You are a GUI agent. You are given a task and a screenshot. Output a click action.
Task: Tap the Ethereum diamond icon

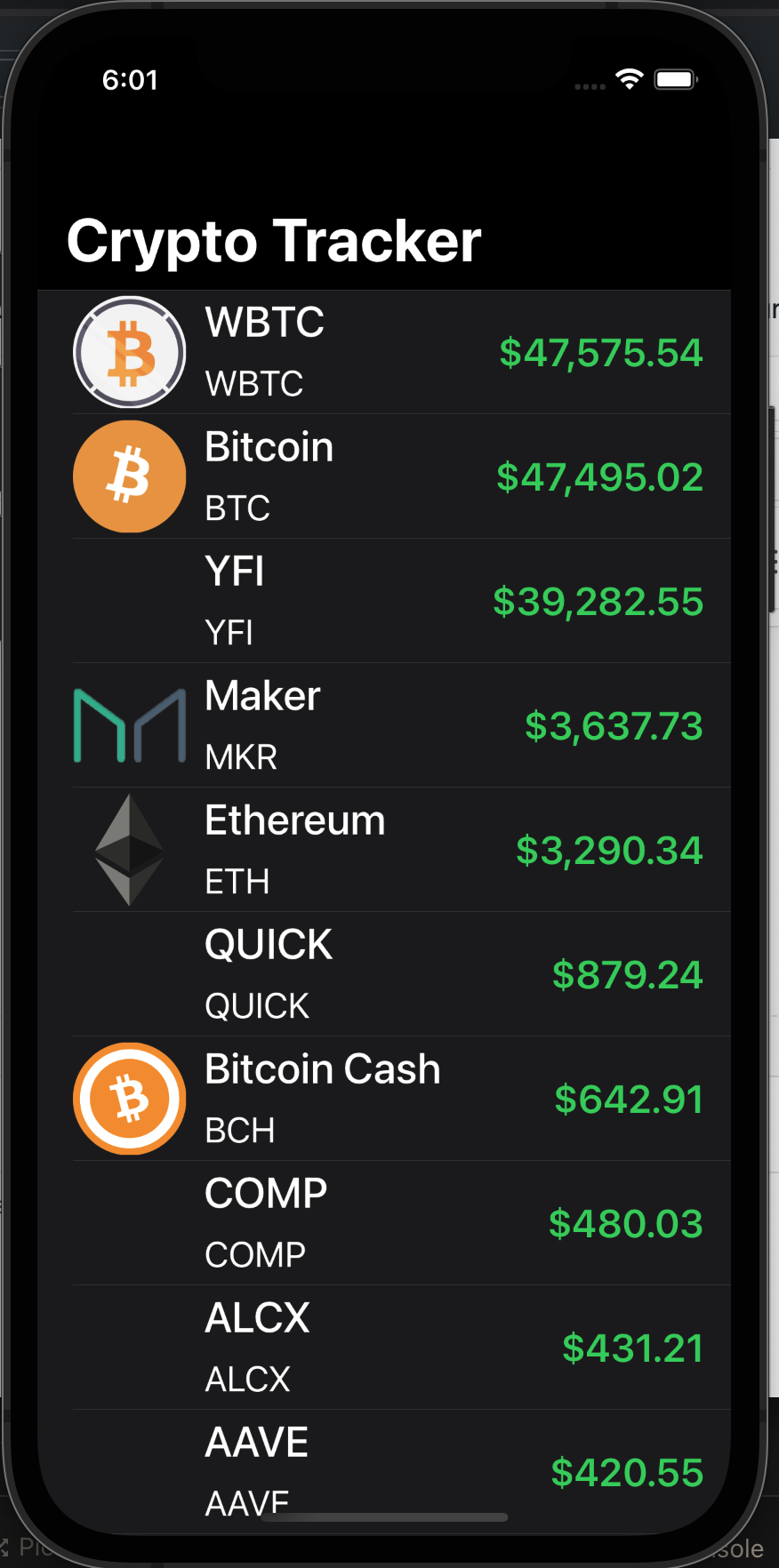(129, 849)
